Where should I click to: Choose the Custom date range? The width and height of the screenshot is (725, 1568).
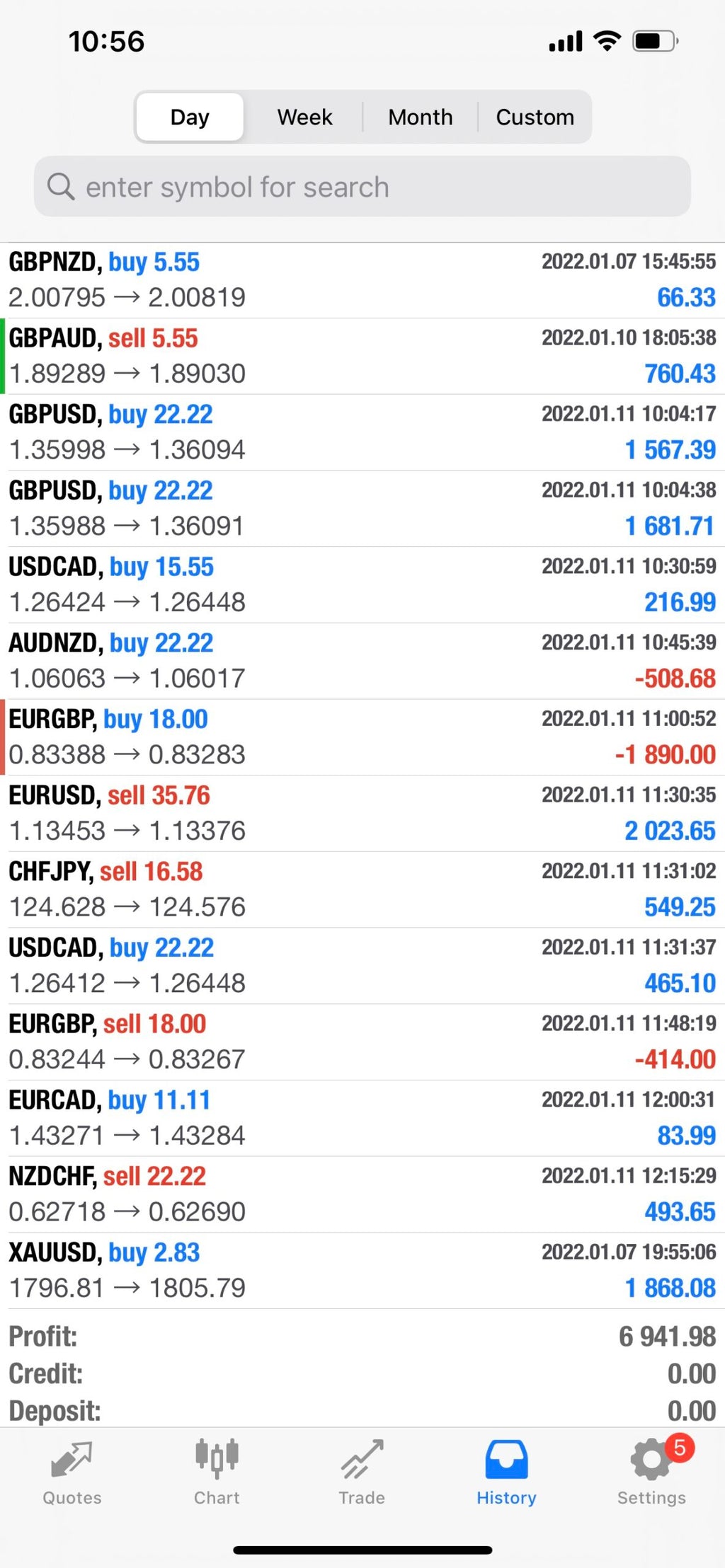[x=535, y=117]
